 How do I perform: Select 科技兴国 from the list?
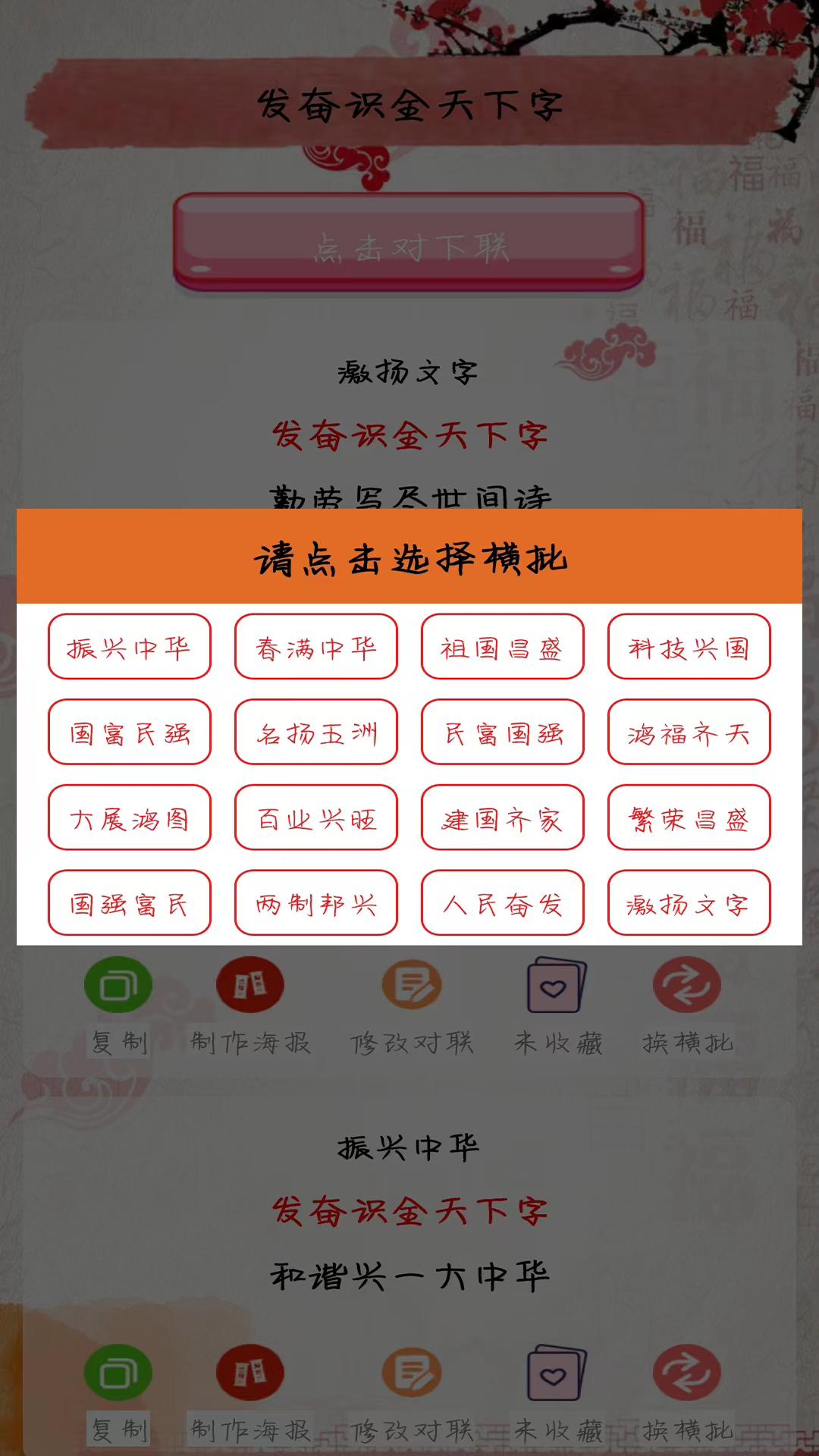tap(689, 647)
